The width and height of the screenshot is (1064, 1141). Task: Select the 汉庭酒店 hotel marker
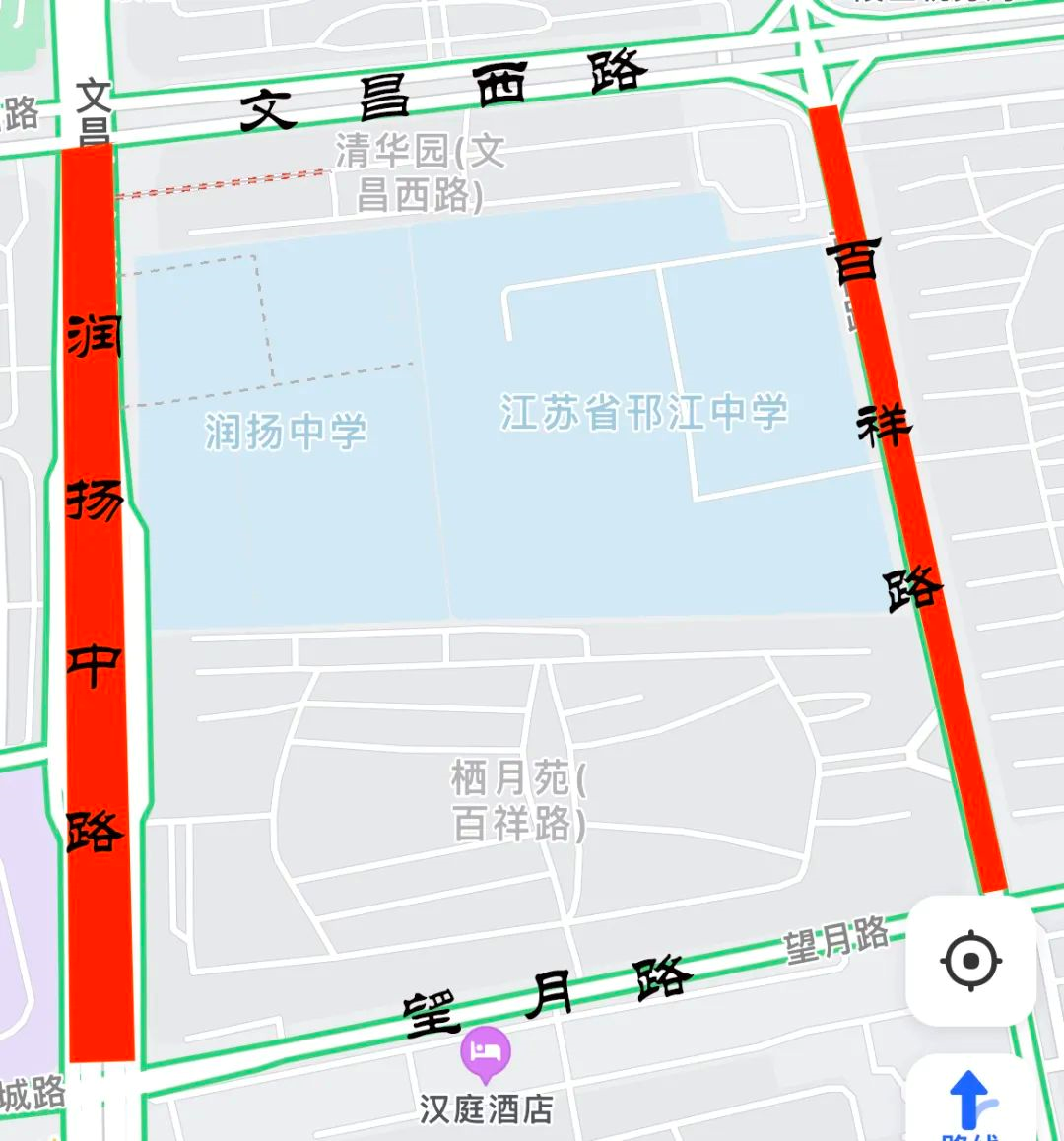pos(485,1052)
